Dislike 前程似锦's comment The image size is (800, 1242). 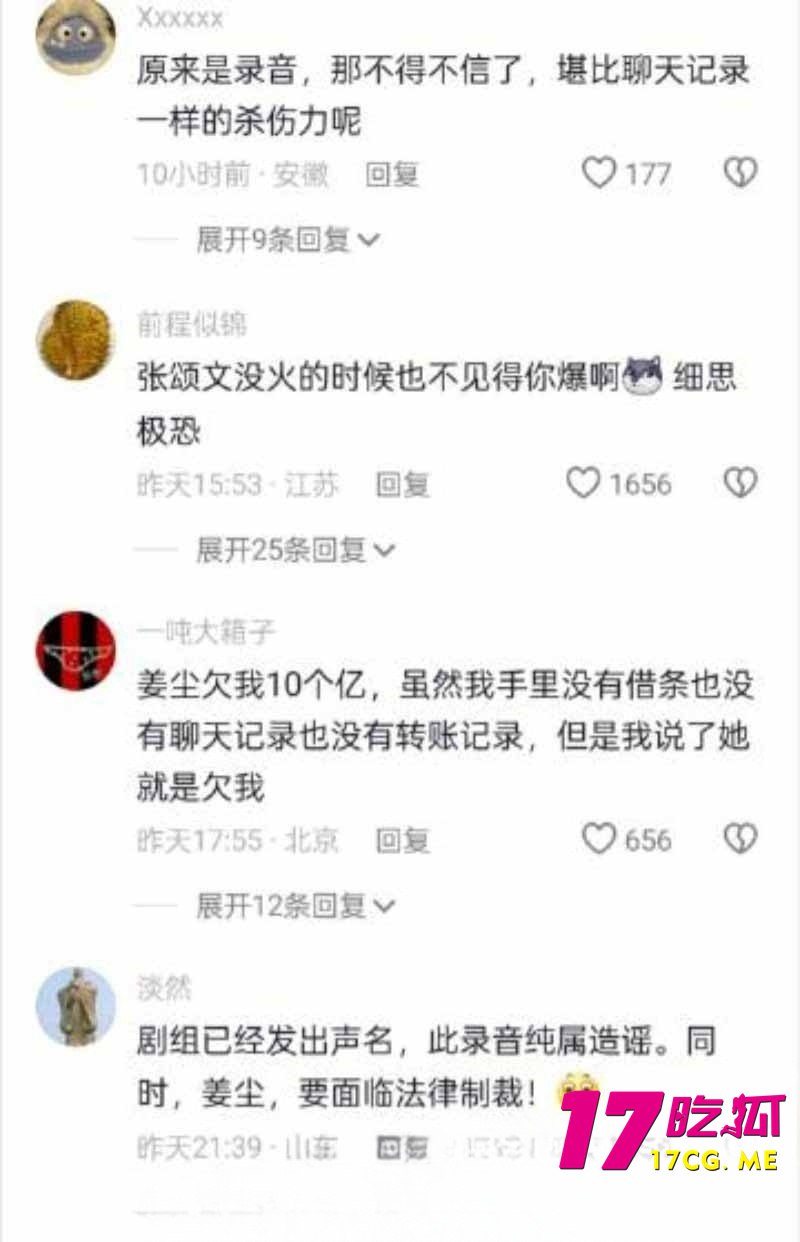coord(740,484)
